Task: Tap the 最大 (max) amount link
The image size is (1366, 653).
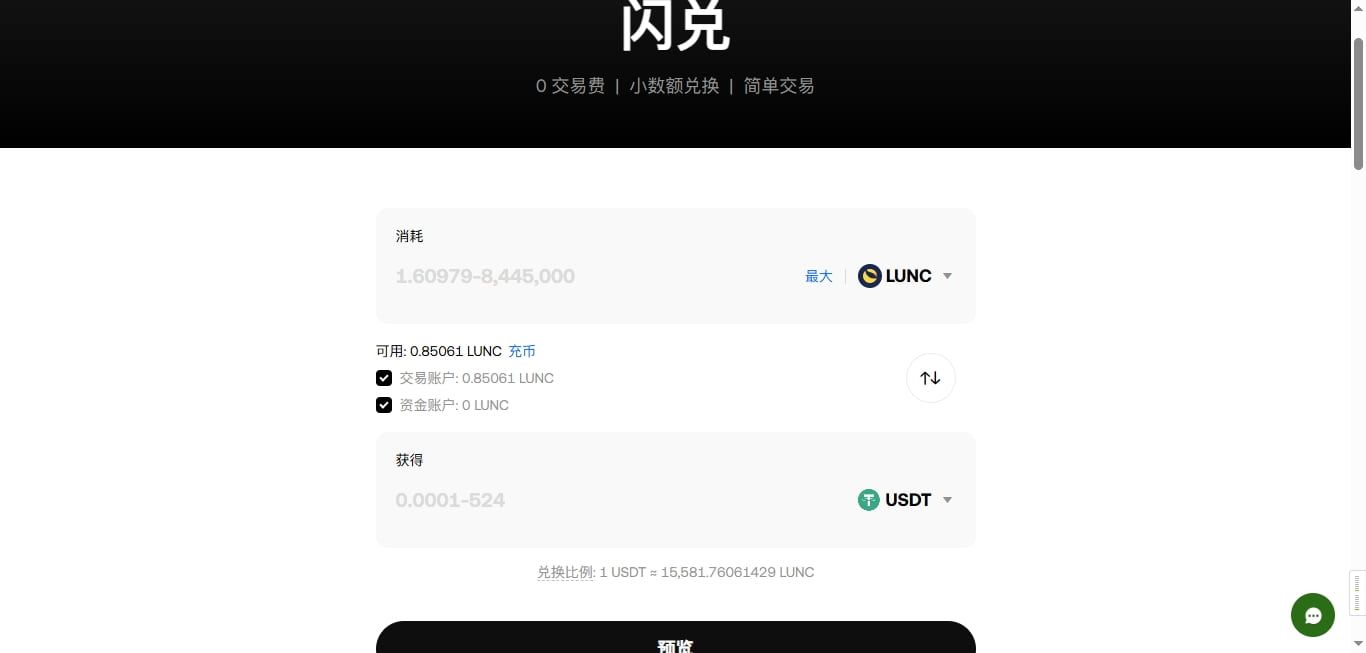Action: tap(818, 276)
